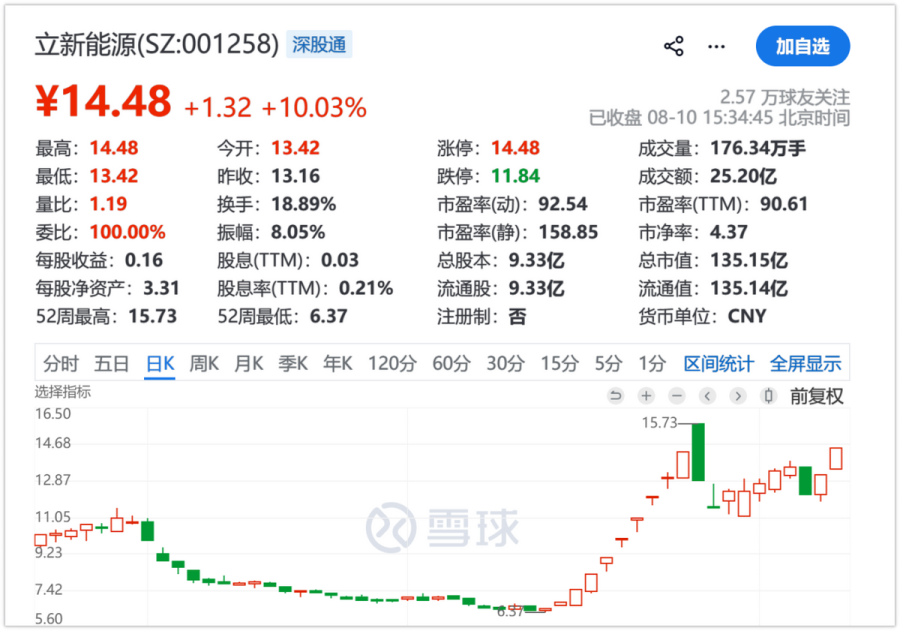
Task: Switch to the 年K chart tab
Action: click(x=338, y=363)
